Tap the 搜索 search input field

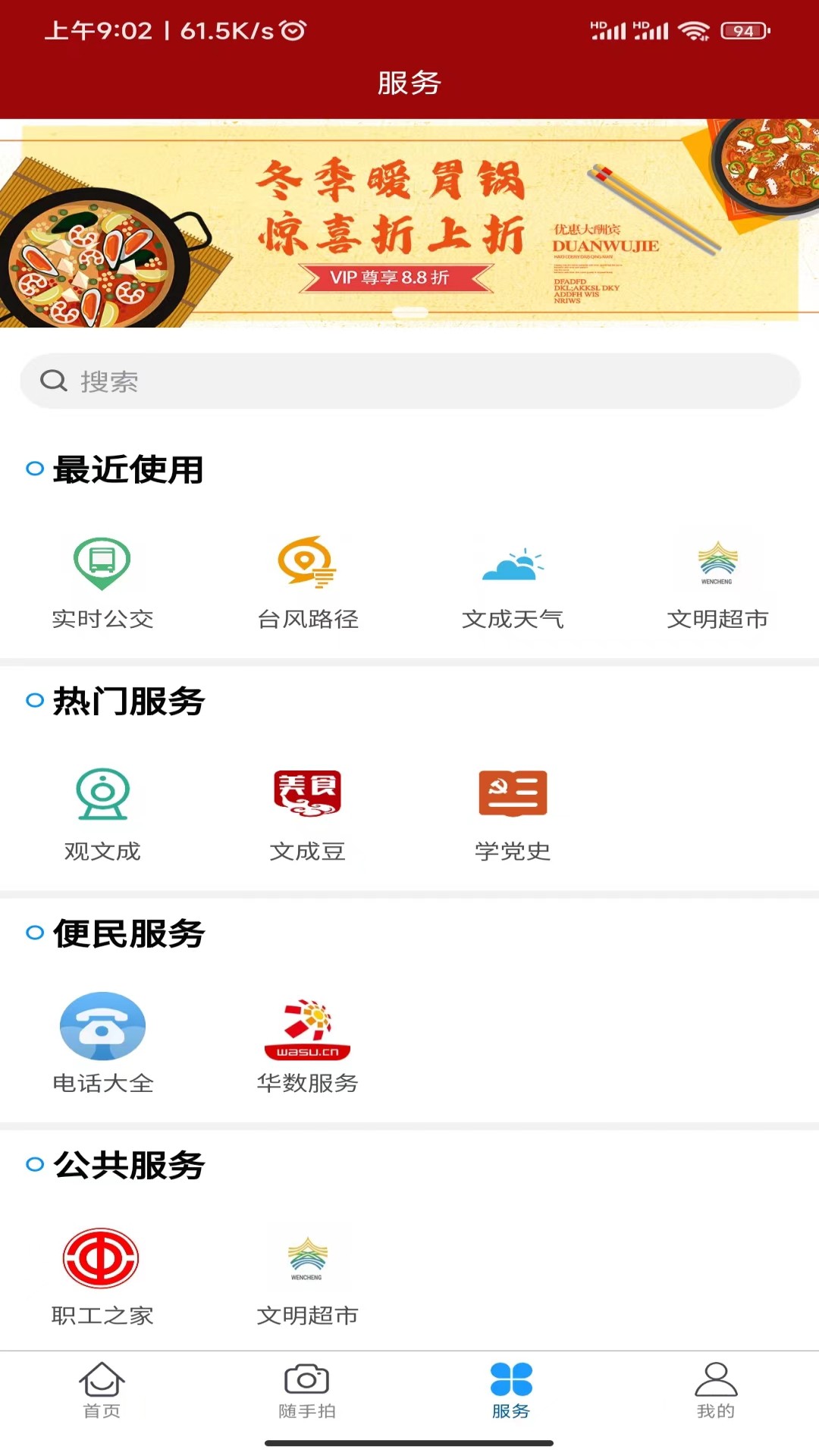[x=409, y=381]
